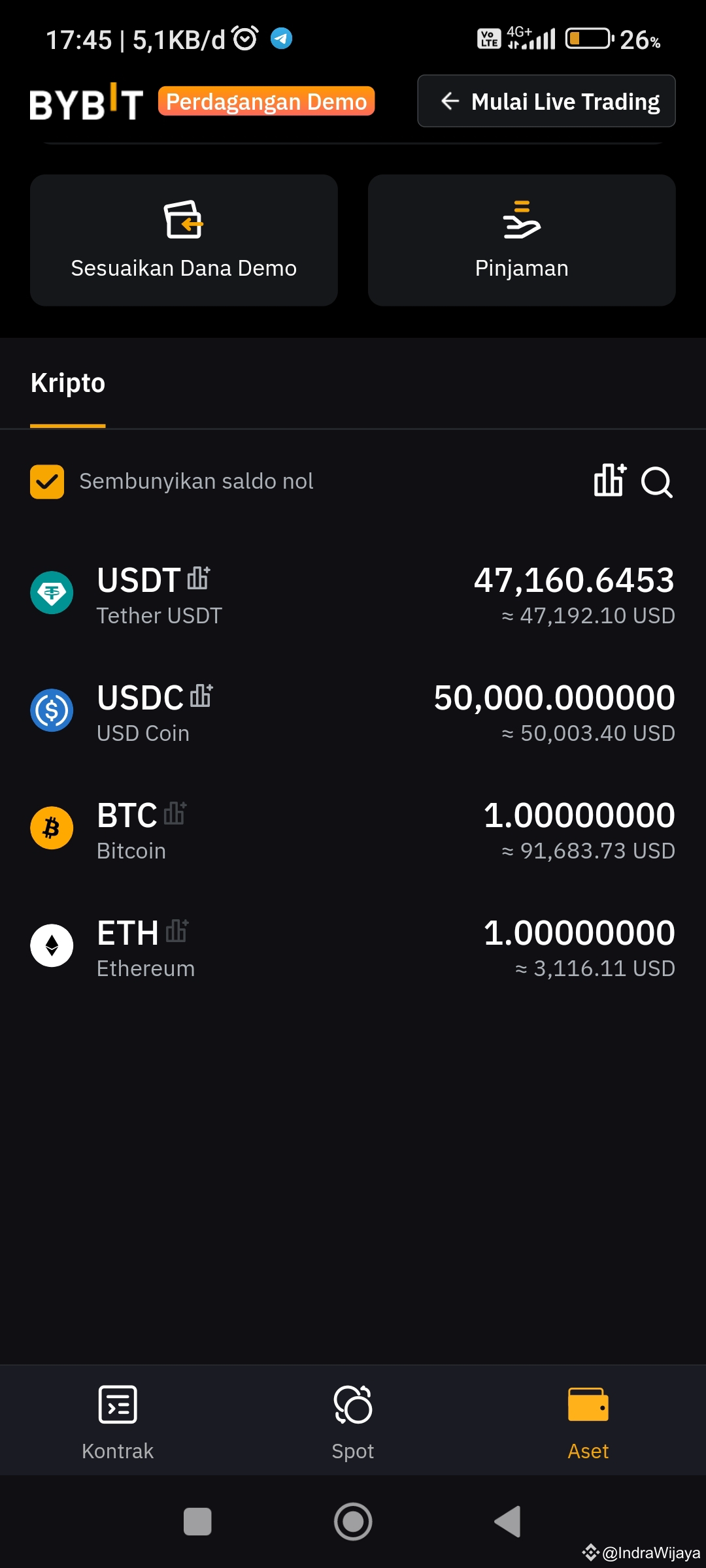706x1568 pixels.
Task: Open the search icon on assets page
Action: pos(657,482)
